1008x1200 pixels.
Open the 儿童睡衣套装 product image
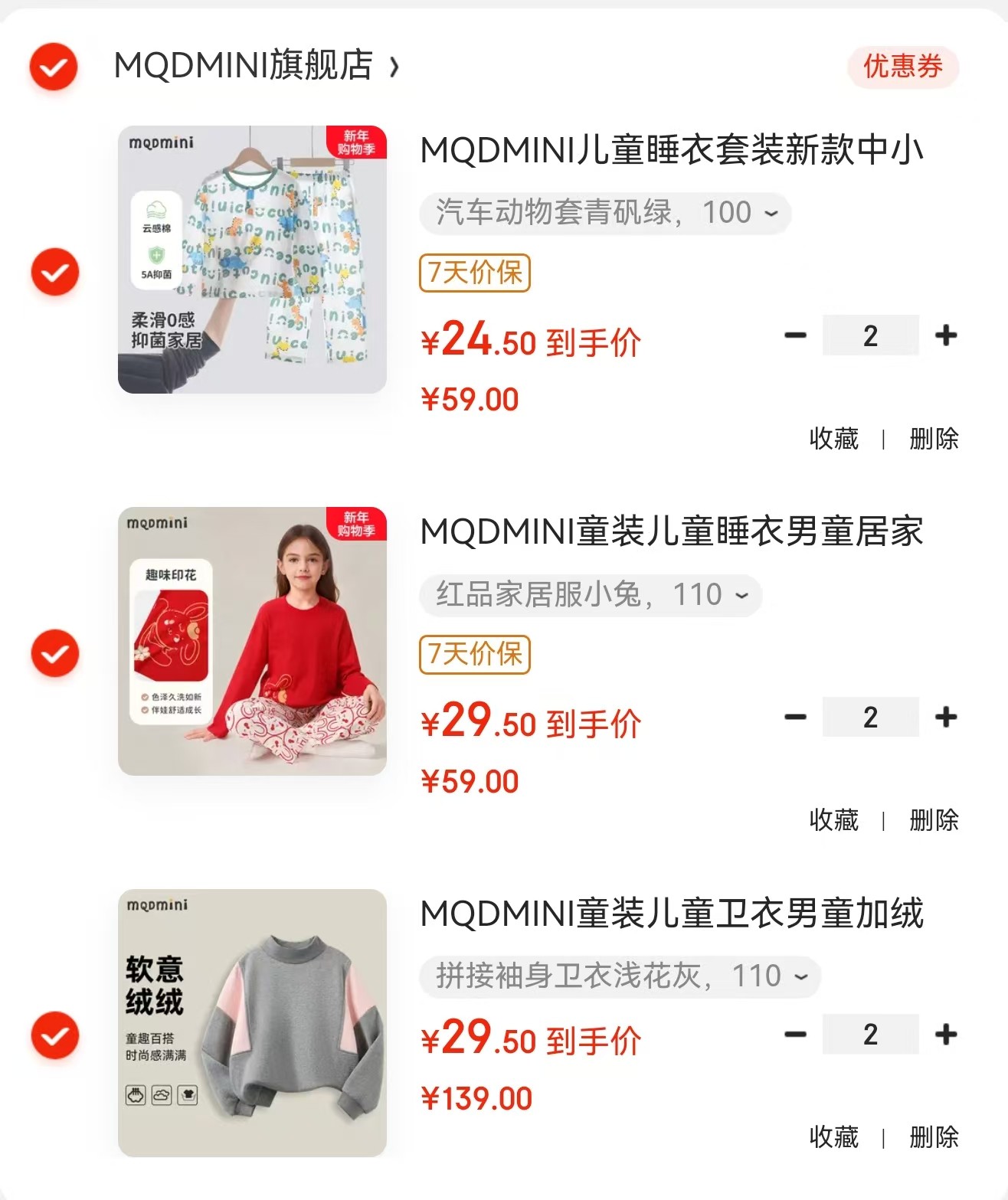click(x=252, y=260)
